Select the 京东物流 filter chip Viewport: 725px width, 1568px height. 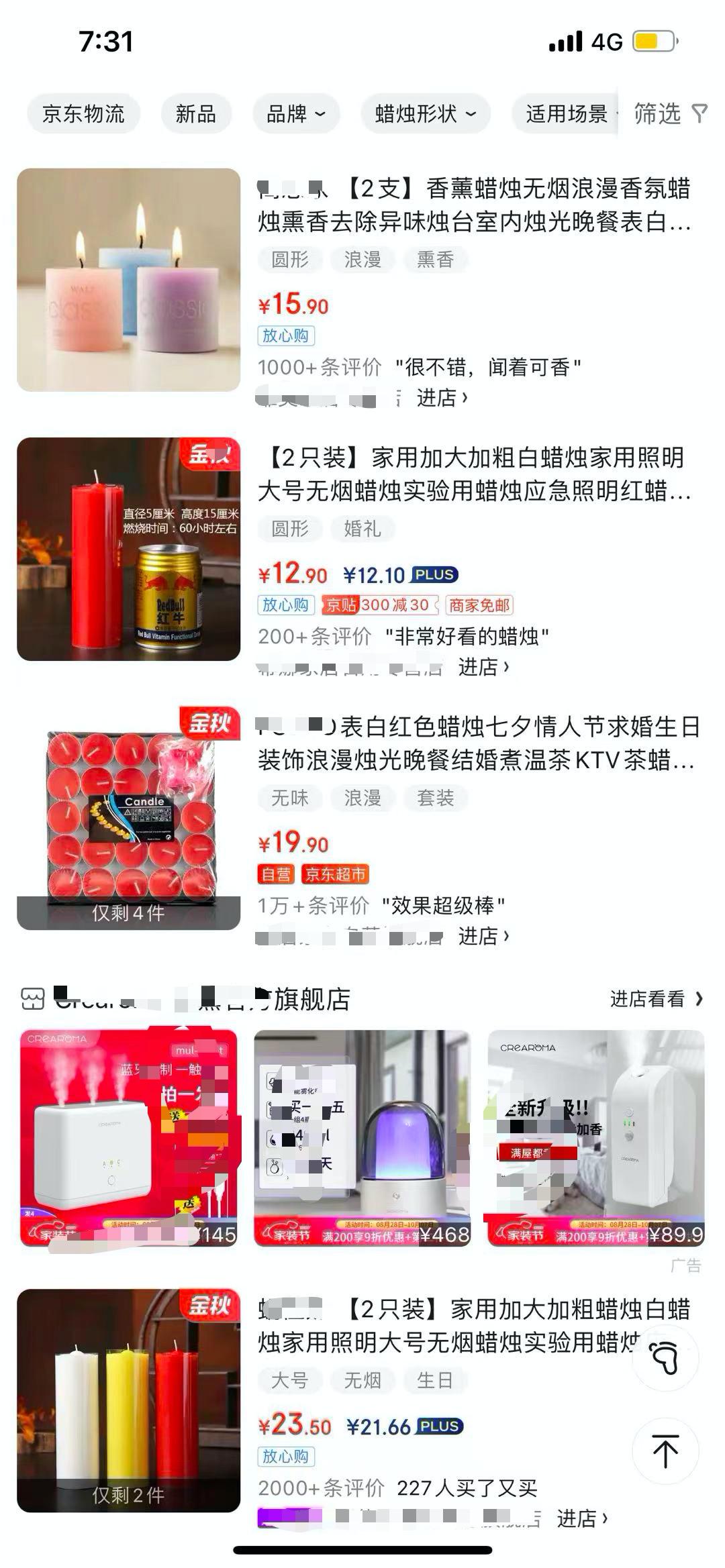(83, 113)
